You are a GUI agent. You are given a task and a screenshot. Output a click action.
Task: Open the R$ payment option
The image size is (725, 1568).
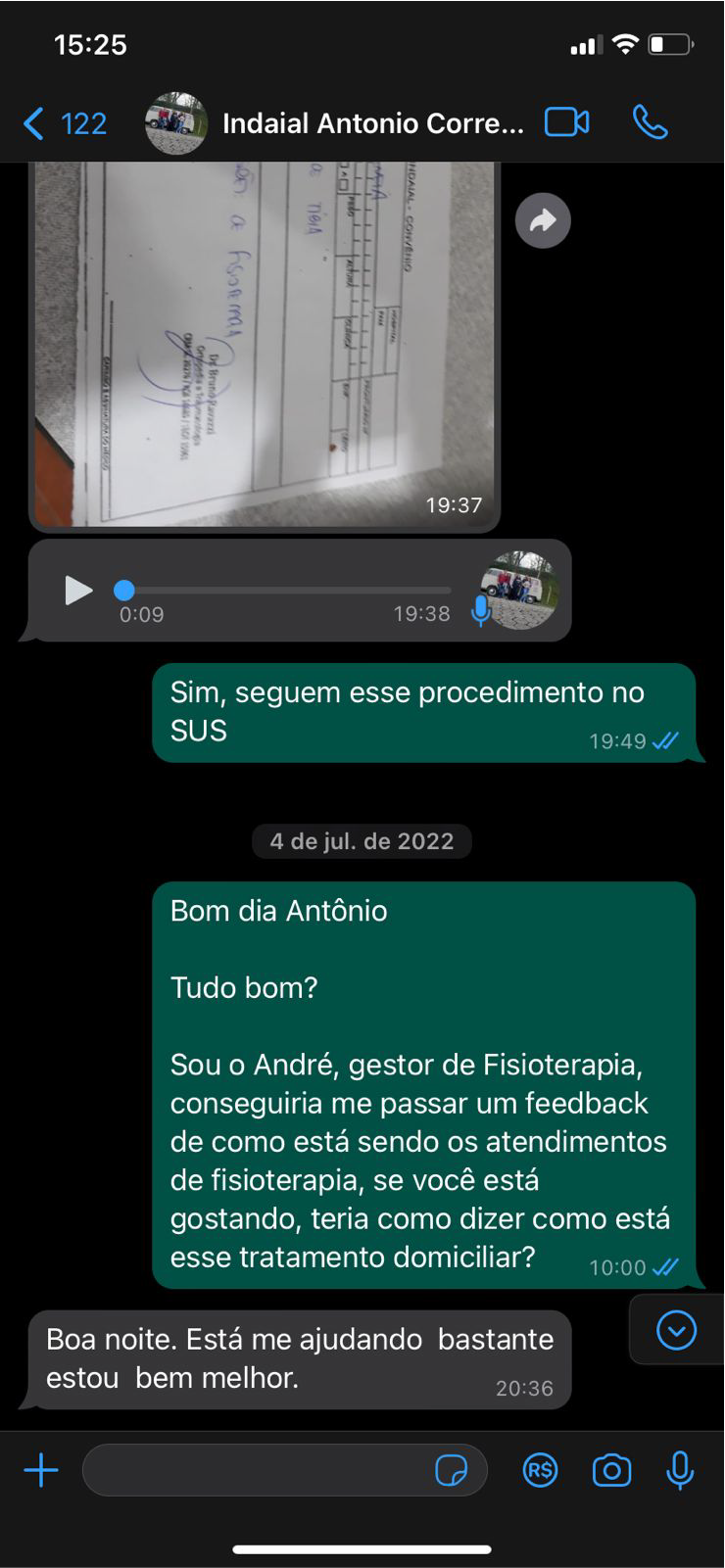[x=540, y=1470]
